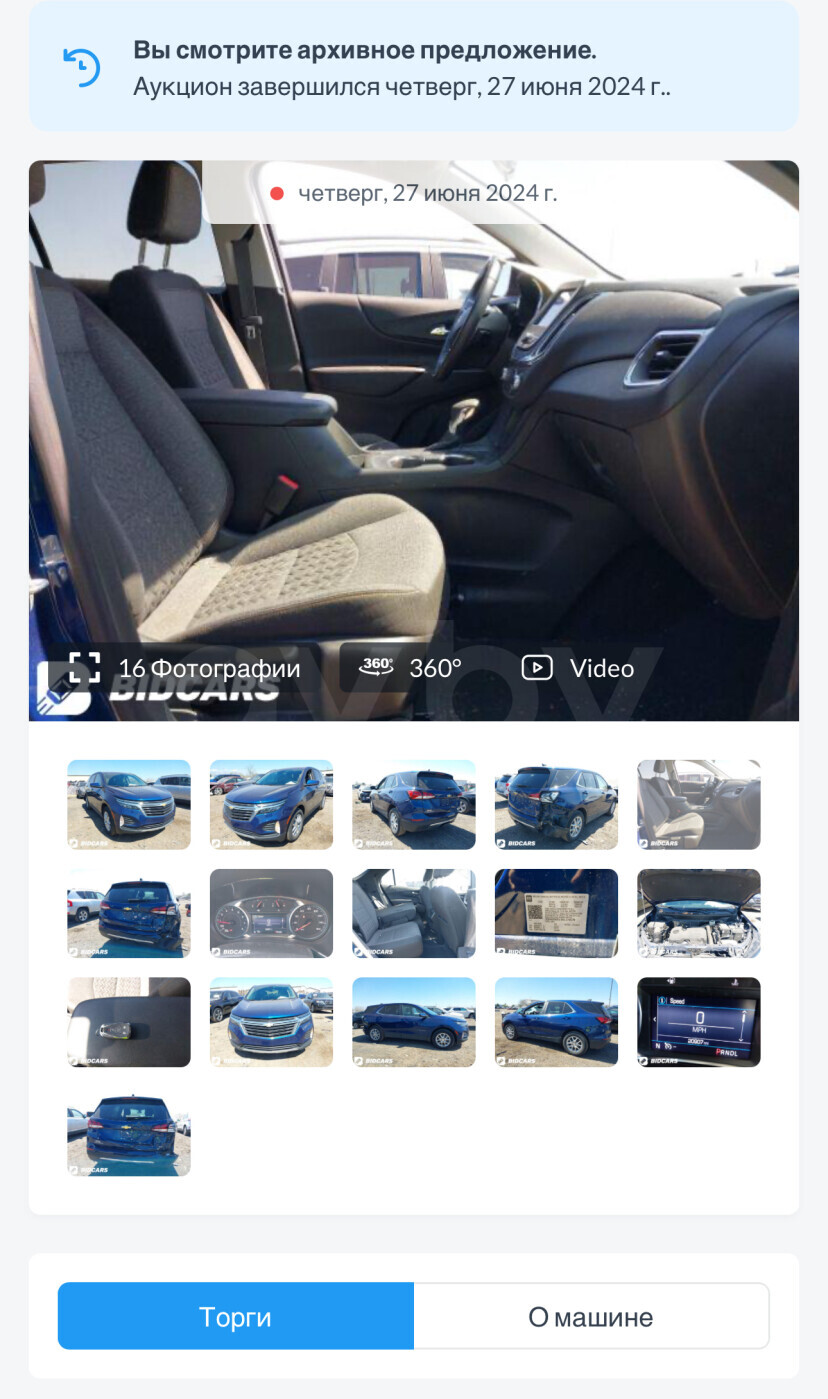View the damaged rear corner thumbnail
The height and width of the screenshot is (1399, 828).
[556, 805]
